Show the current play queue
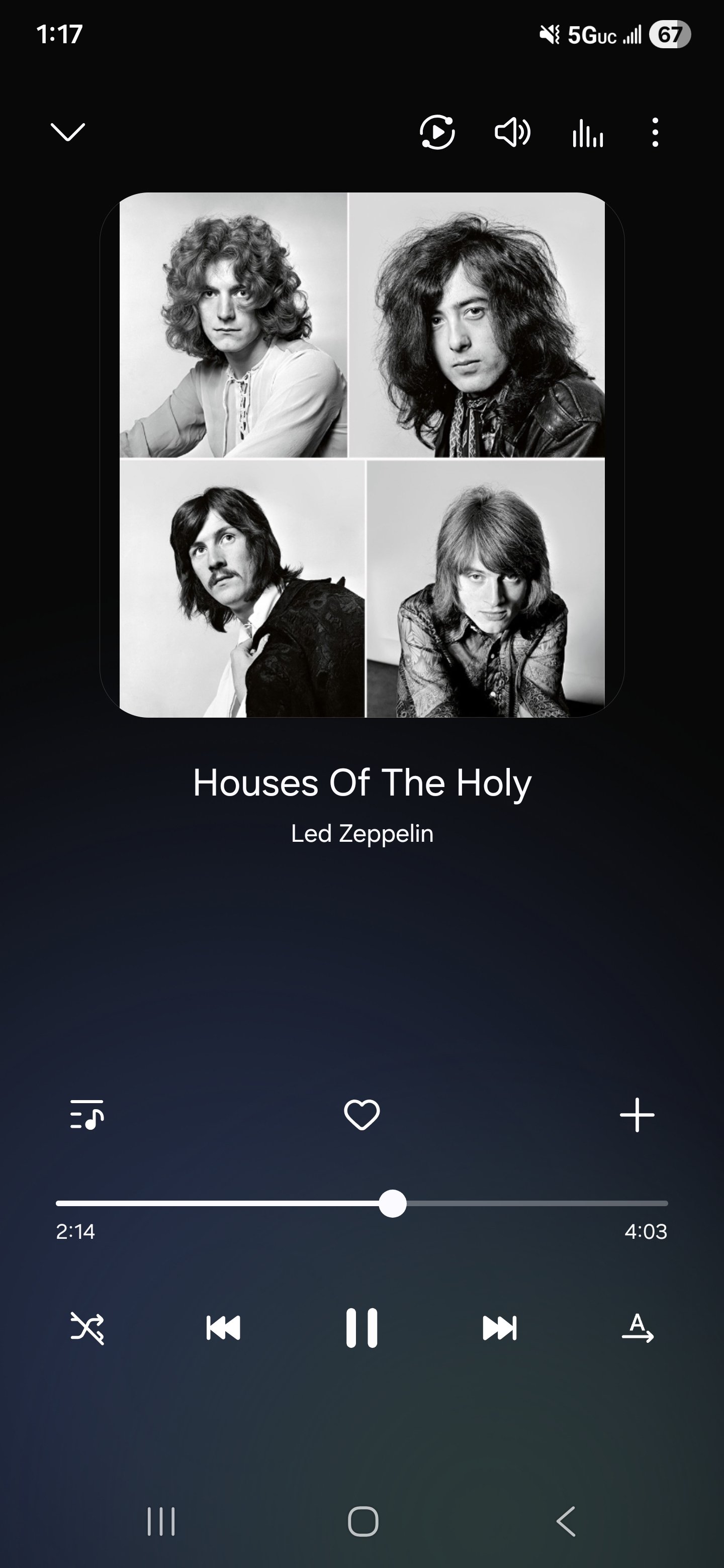 [87, 1115]
